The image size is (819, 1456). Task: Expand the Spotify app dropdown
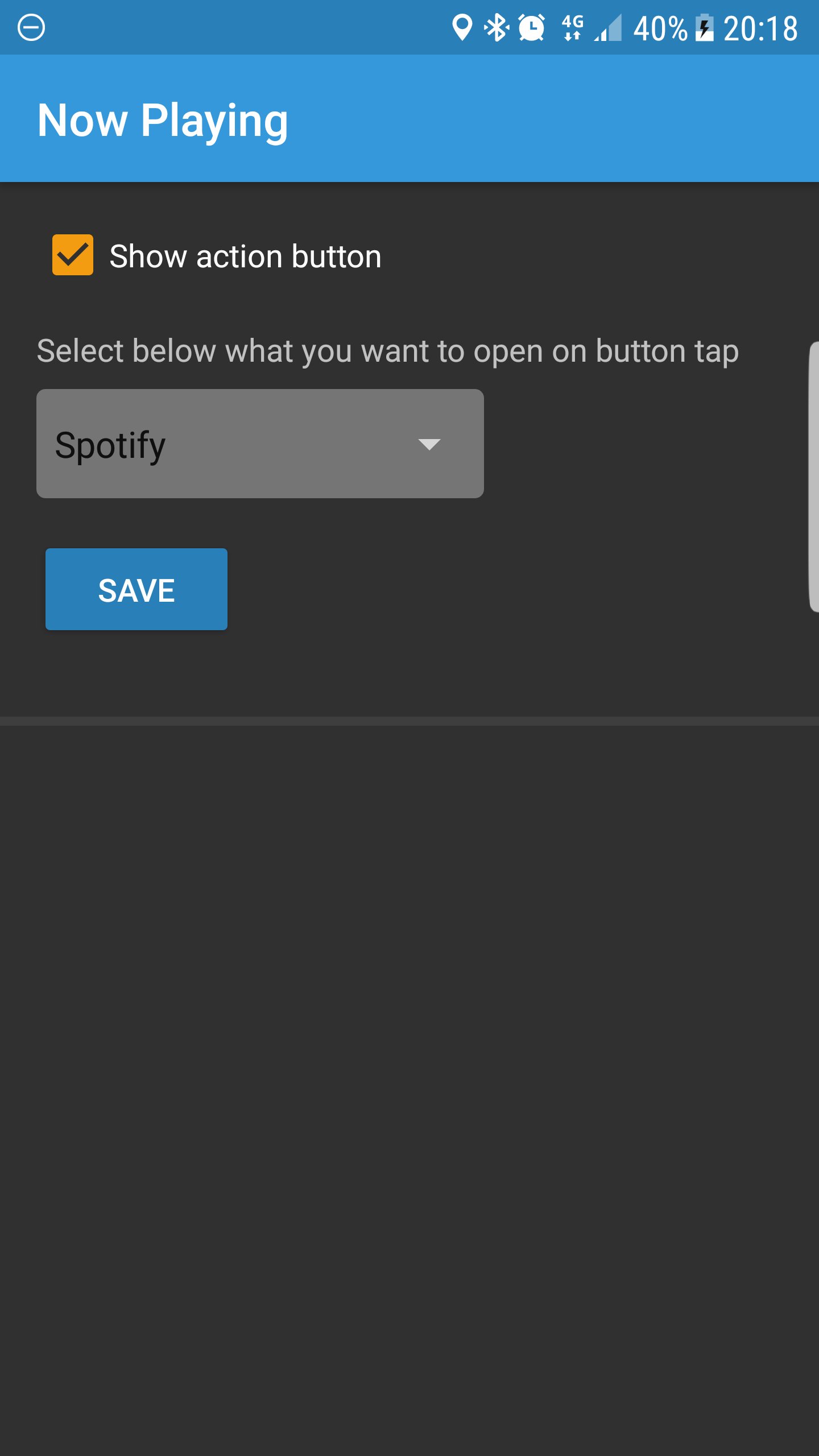[260, 444]
